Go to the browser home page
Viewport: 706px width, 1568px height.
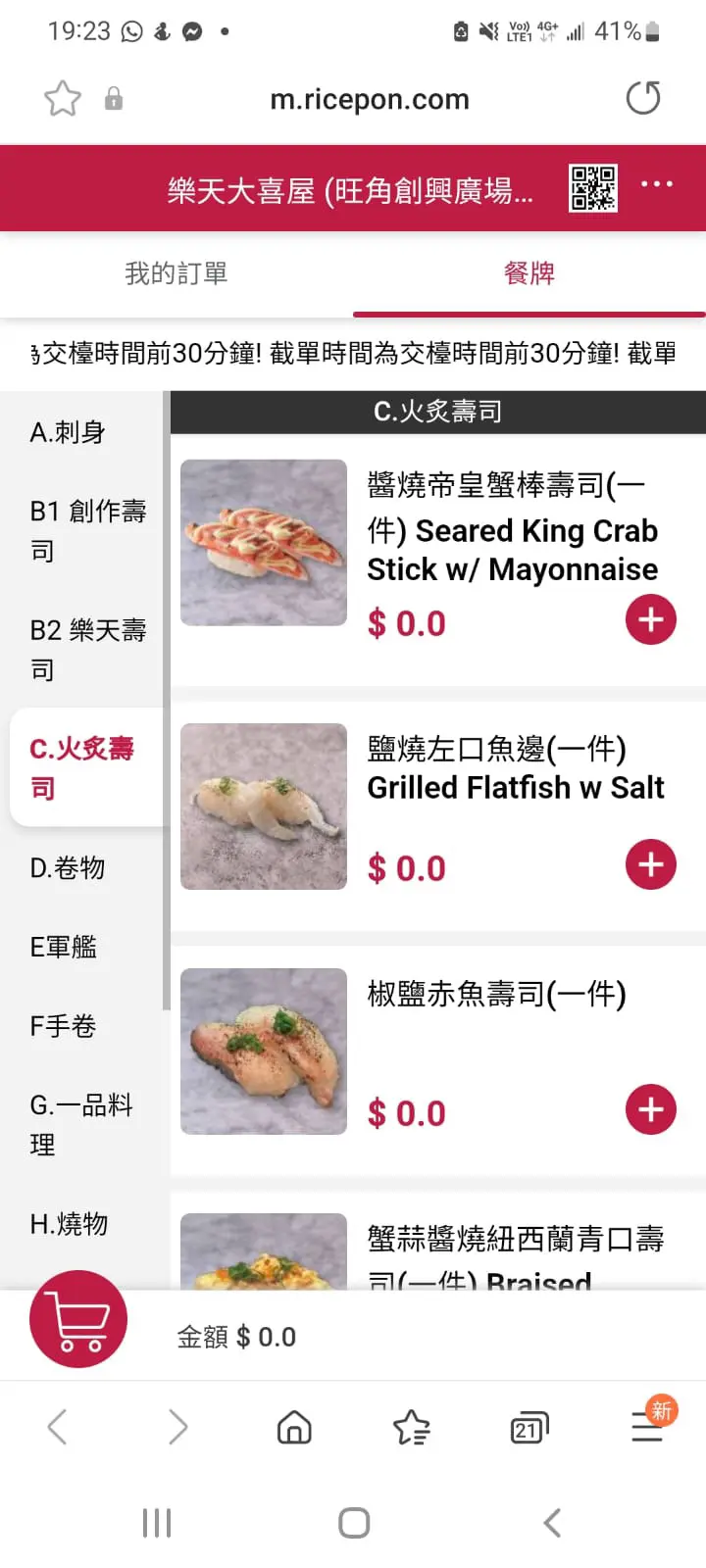[294, 1428]
